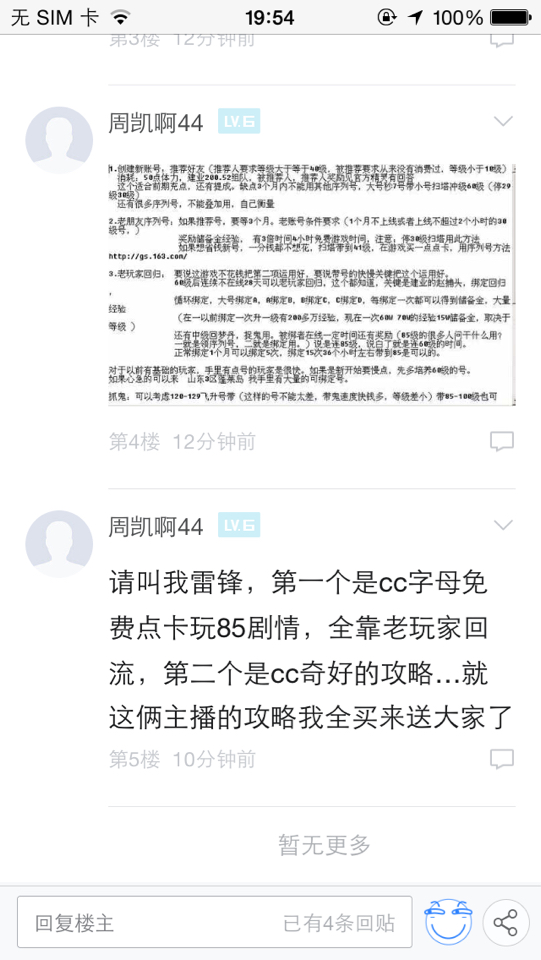Expand options chevron on 4th floor post
This screenshot has height=960, width=541.
[x=503, y=121]
